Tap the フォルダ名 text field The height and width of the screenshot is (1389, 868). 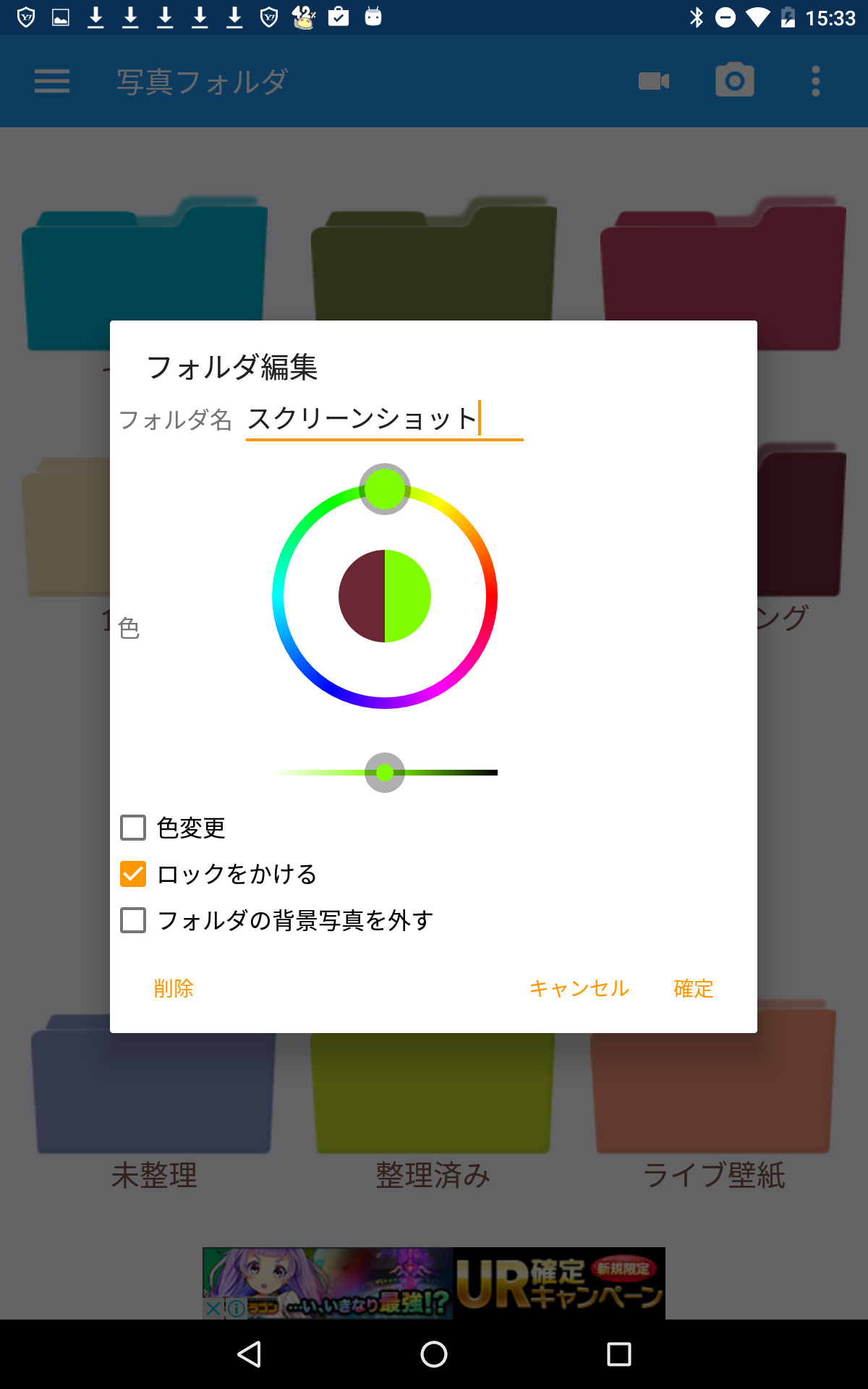point(383,419)
